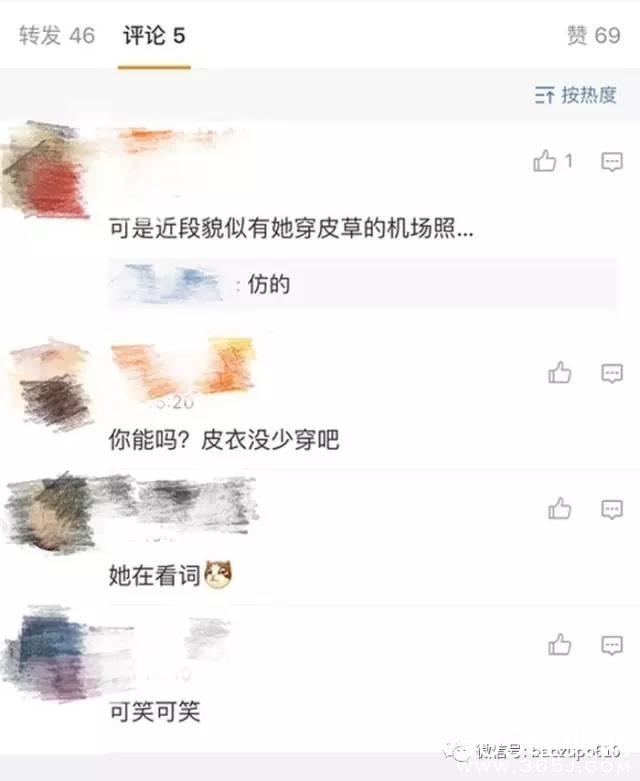Viewport: 640px width, 781px height.
Task: Reply to the comment about 皮草的机场照
Action: pos(612,162)
